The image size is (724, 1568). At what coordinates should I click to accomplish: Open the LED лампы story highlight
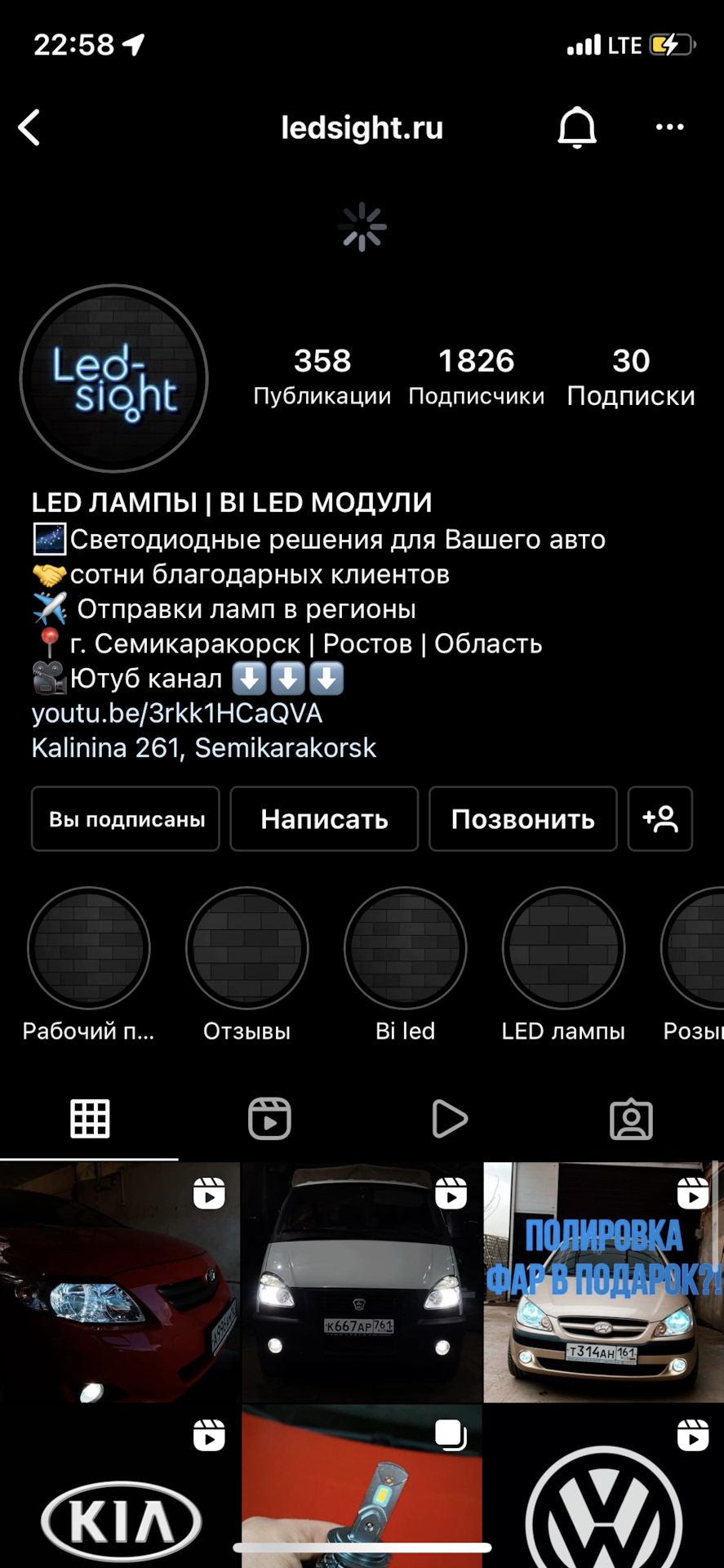(563, 964)
